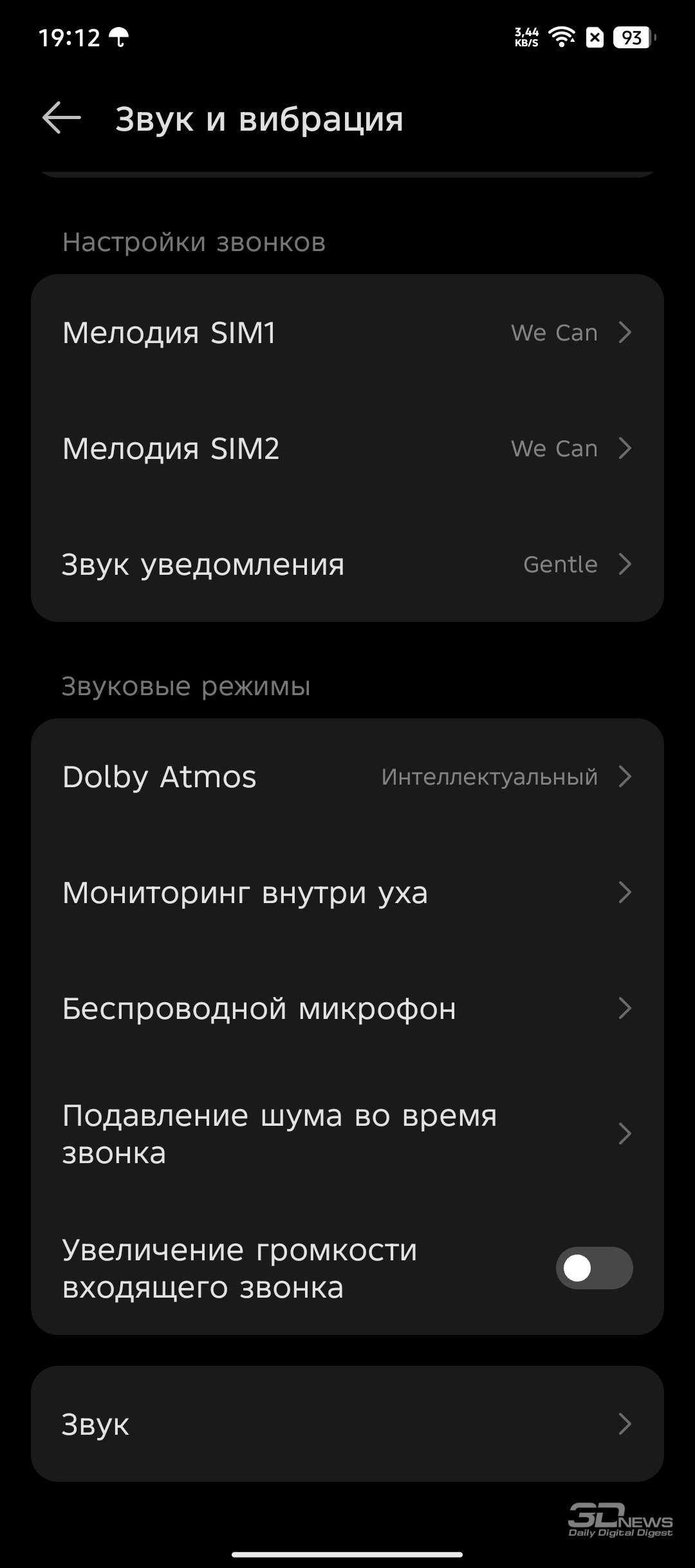This screenshot has height=1568, width=695.
Task: Enable Увеличение громкости входящего звонка
Action: [x=594, y=1268]
